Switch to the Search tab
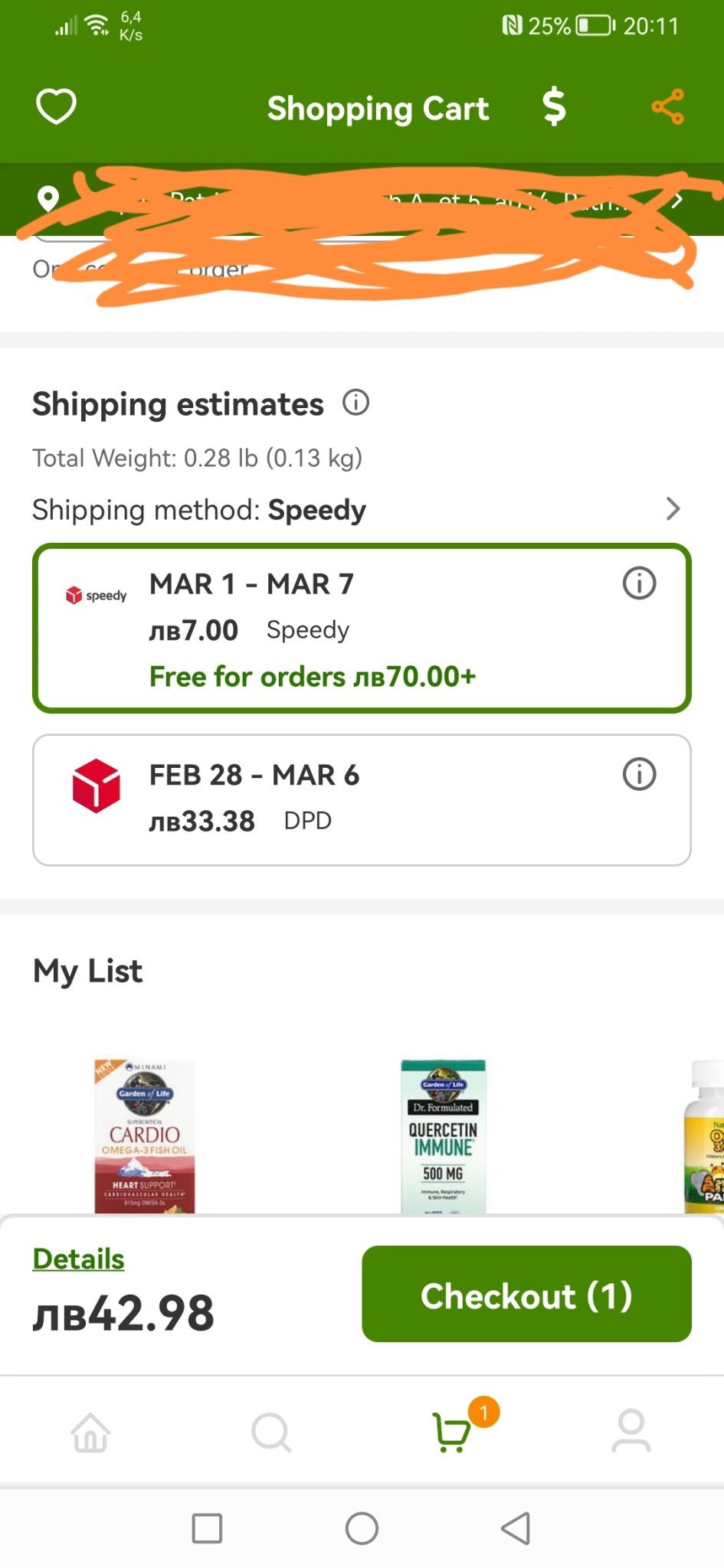Screen dimensions: 724x1568 click(x=271, y=1432)
